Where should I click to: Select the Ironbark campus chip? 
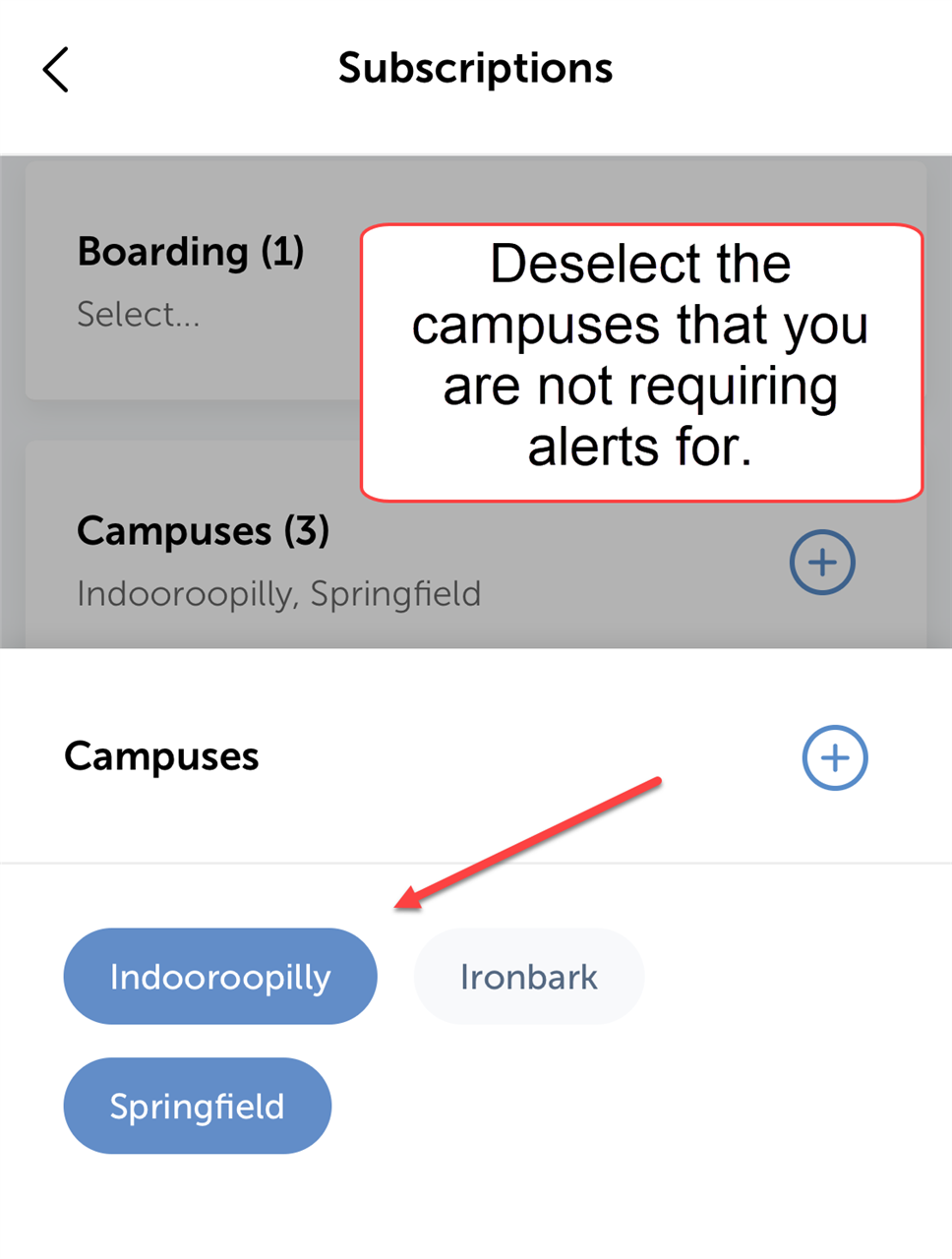click(528, 977)
